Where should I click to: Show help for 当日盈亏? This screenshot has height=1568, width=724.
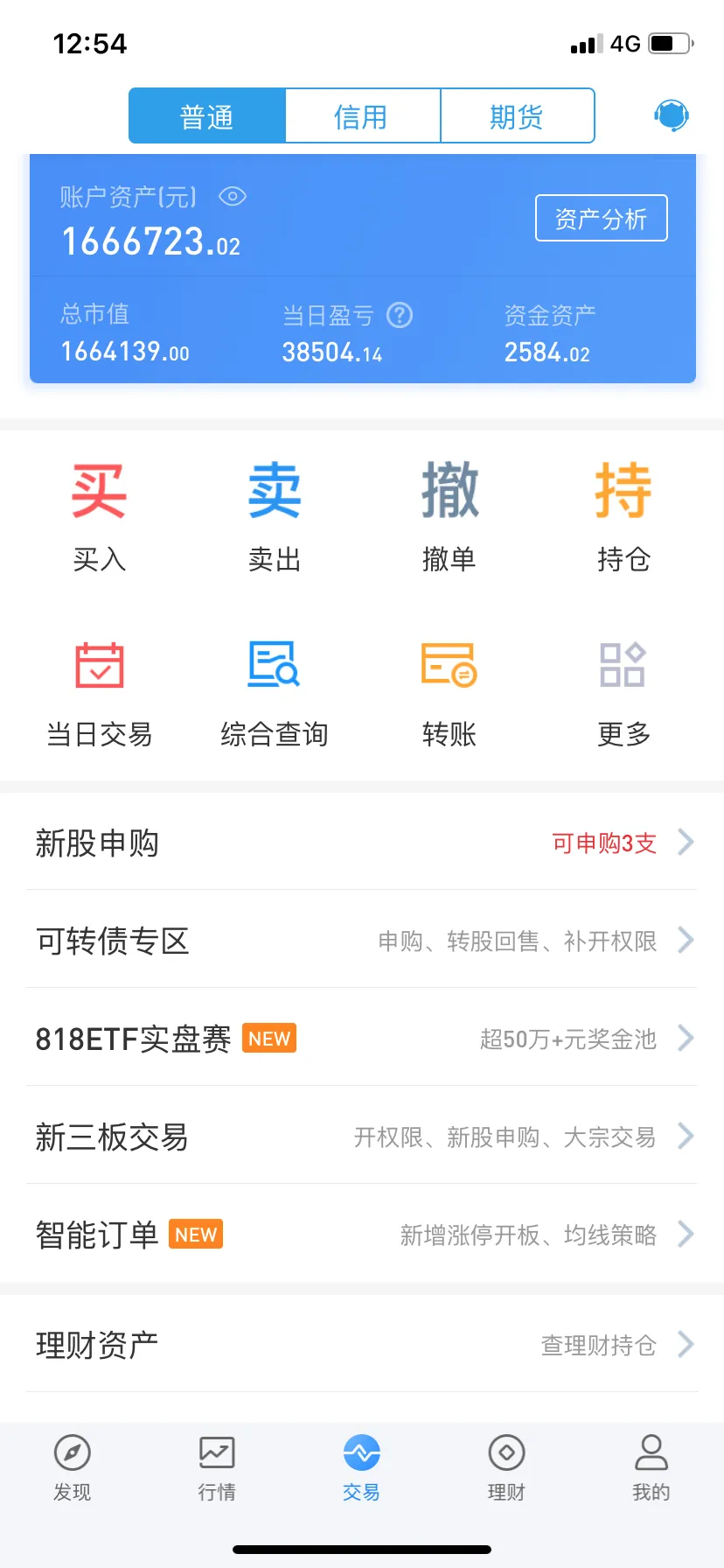400,315
